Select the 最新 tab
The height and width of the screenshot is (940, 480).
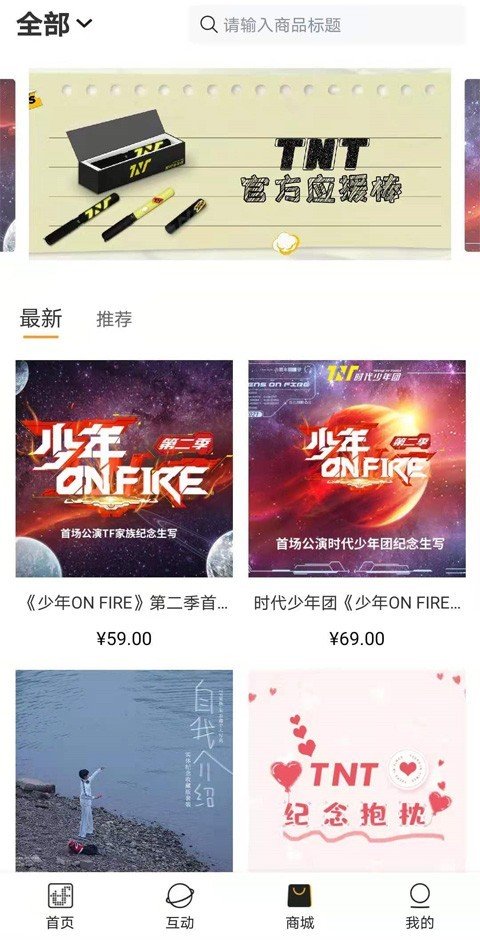coord(41,319)
